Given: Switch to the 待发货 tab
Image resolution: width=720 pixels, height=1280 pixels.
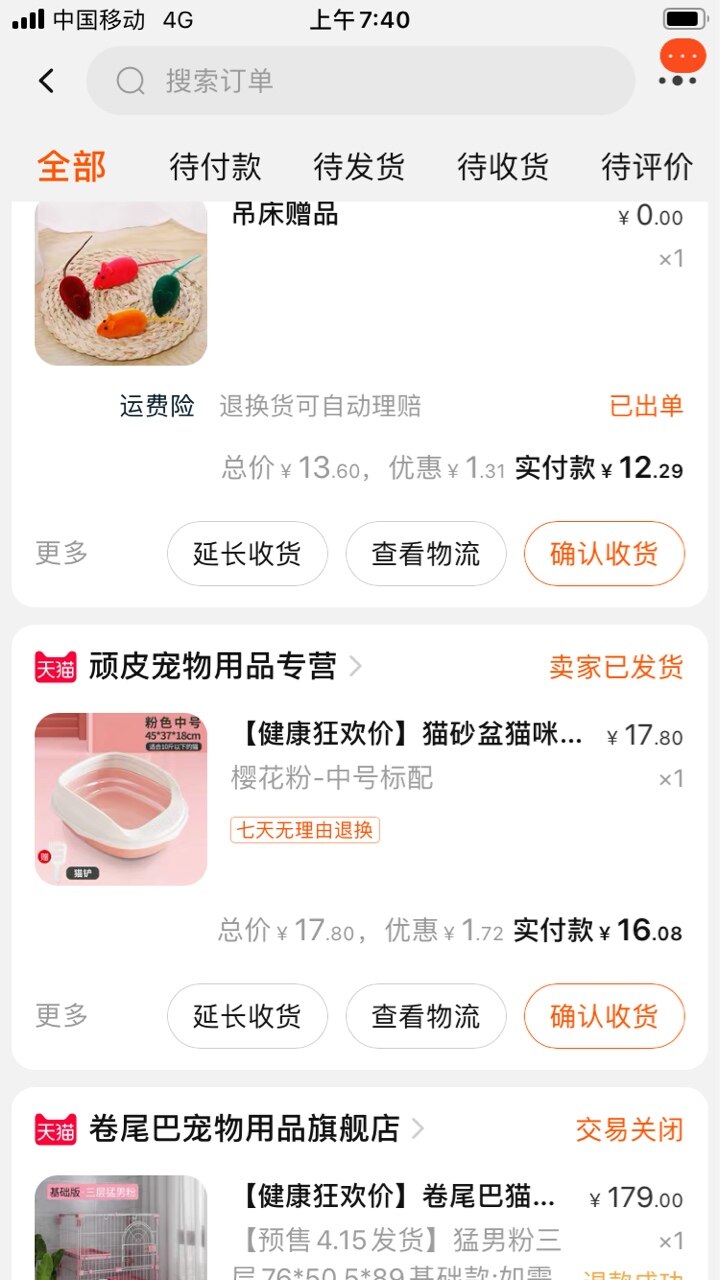Looking at the screenshot, I should click(359, 166).
